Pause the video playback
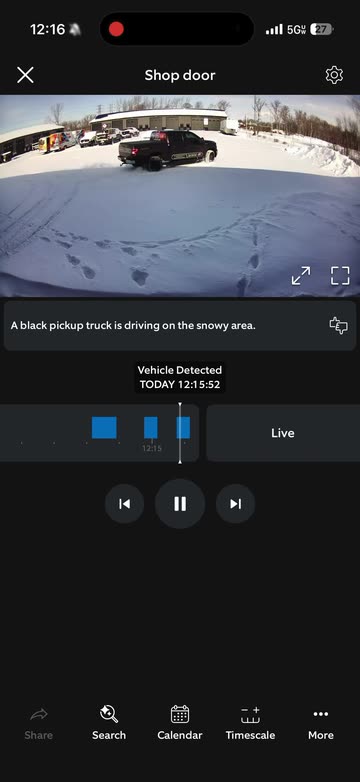Viewport: 360px width, 782px height. tap(180, 504)
